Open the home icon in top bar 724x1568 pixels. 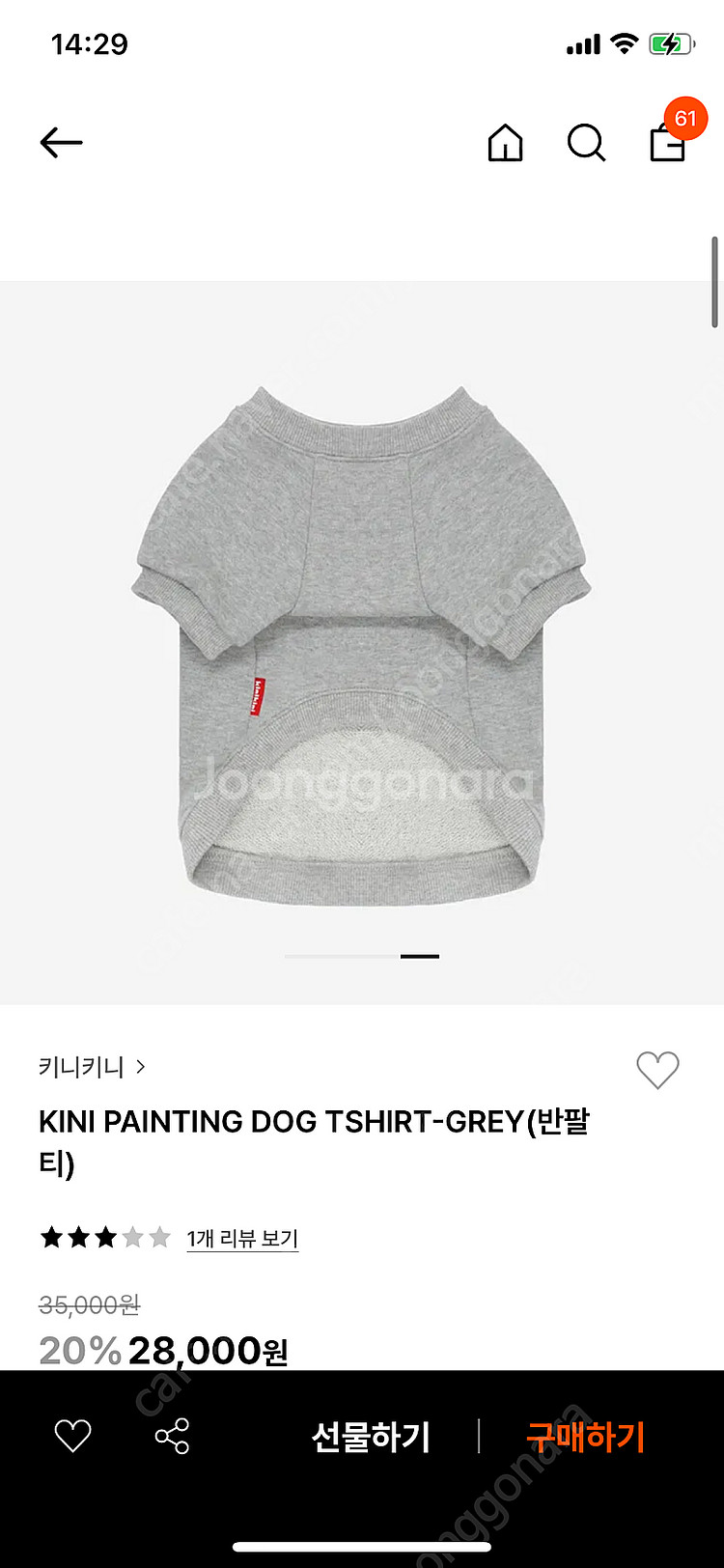(505, 144)
